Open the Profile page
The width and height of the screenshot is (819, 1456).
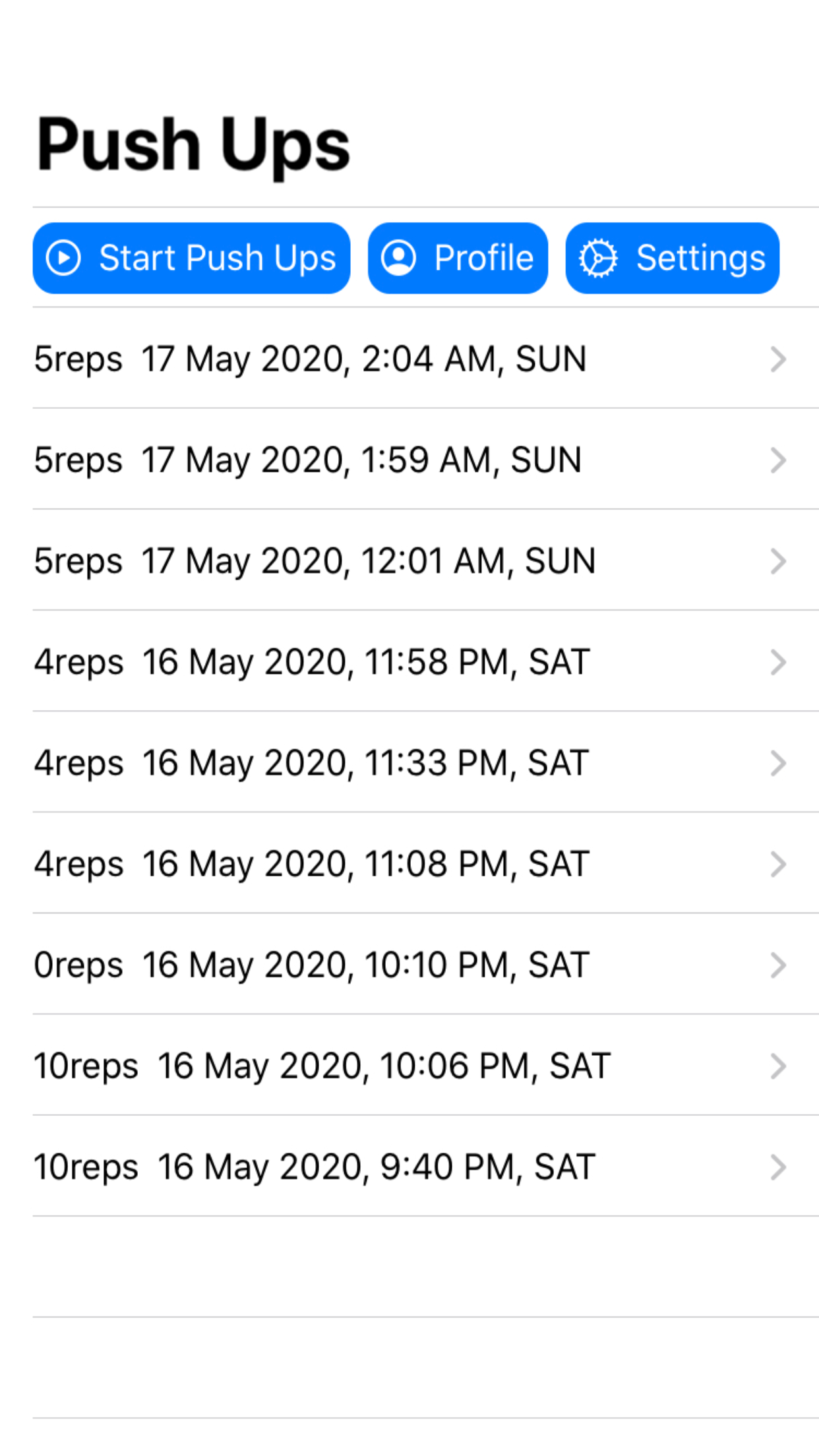[x=458, y=258]
